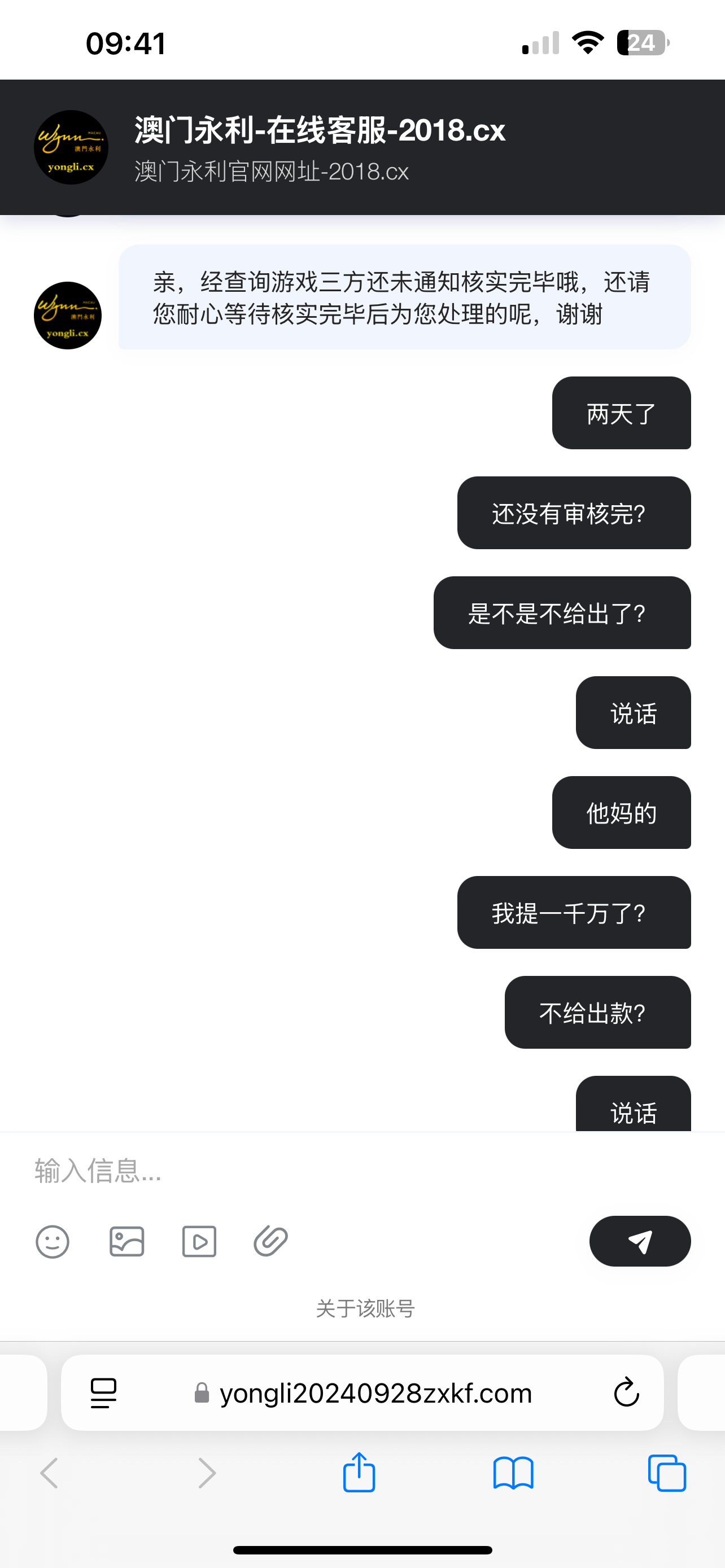725x1568 pixels.
Task: Show all open Safari tabs
Action: tap(667, 1473)
